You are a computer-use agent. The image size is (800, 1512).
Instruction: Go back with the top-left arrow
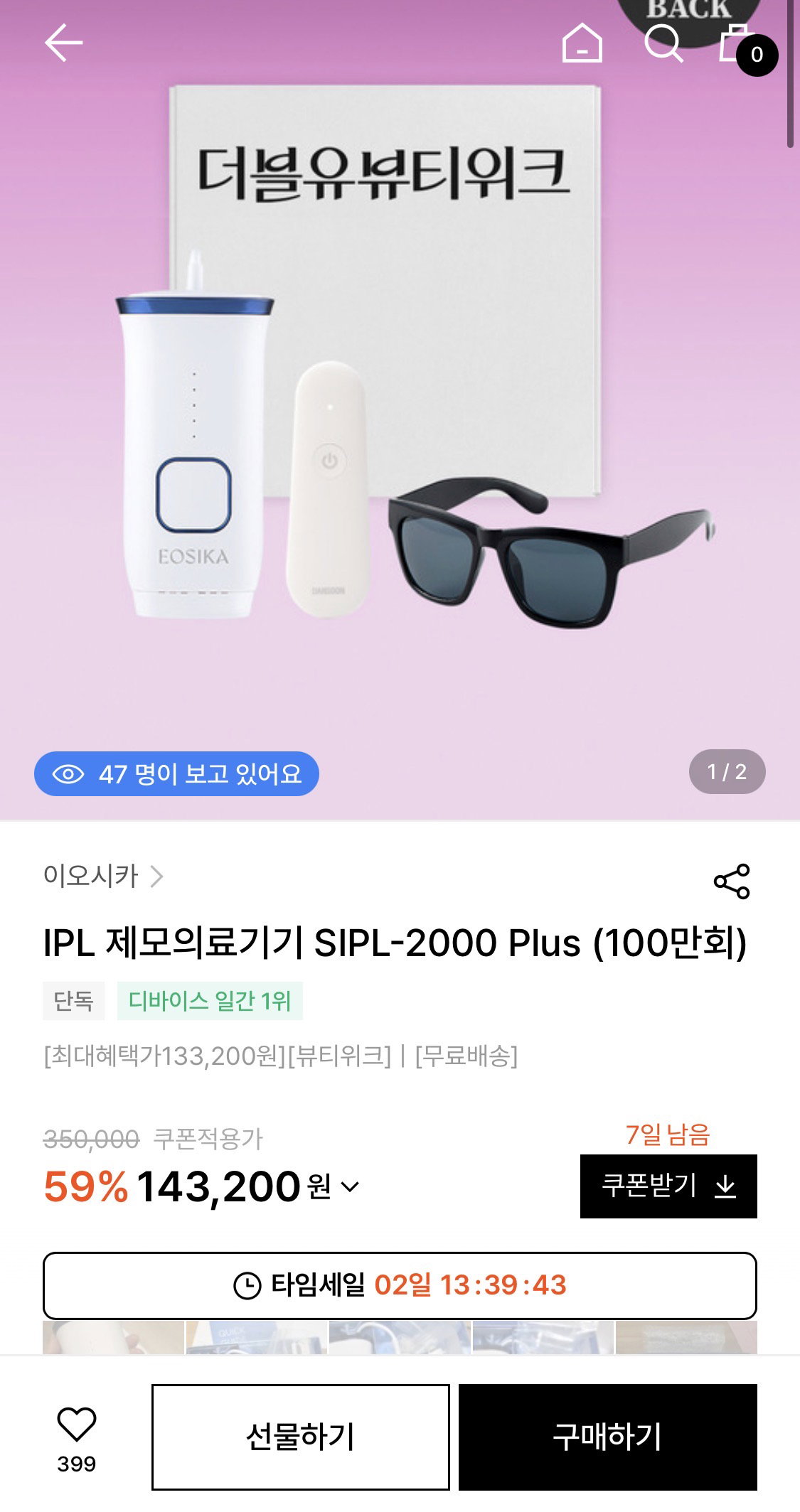[x=64, y=43]
